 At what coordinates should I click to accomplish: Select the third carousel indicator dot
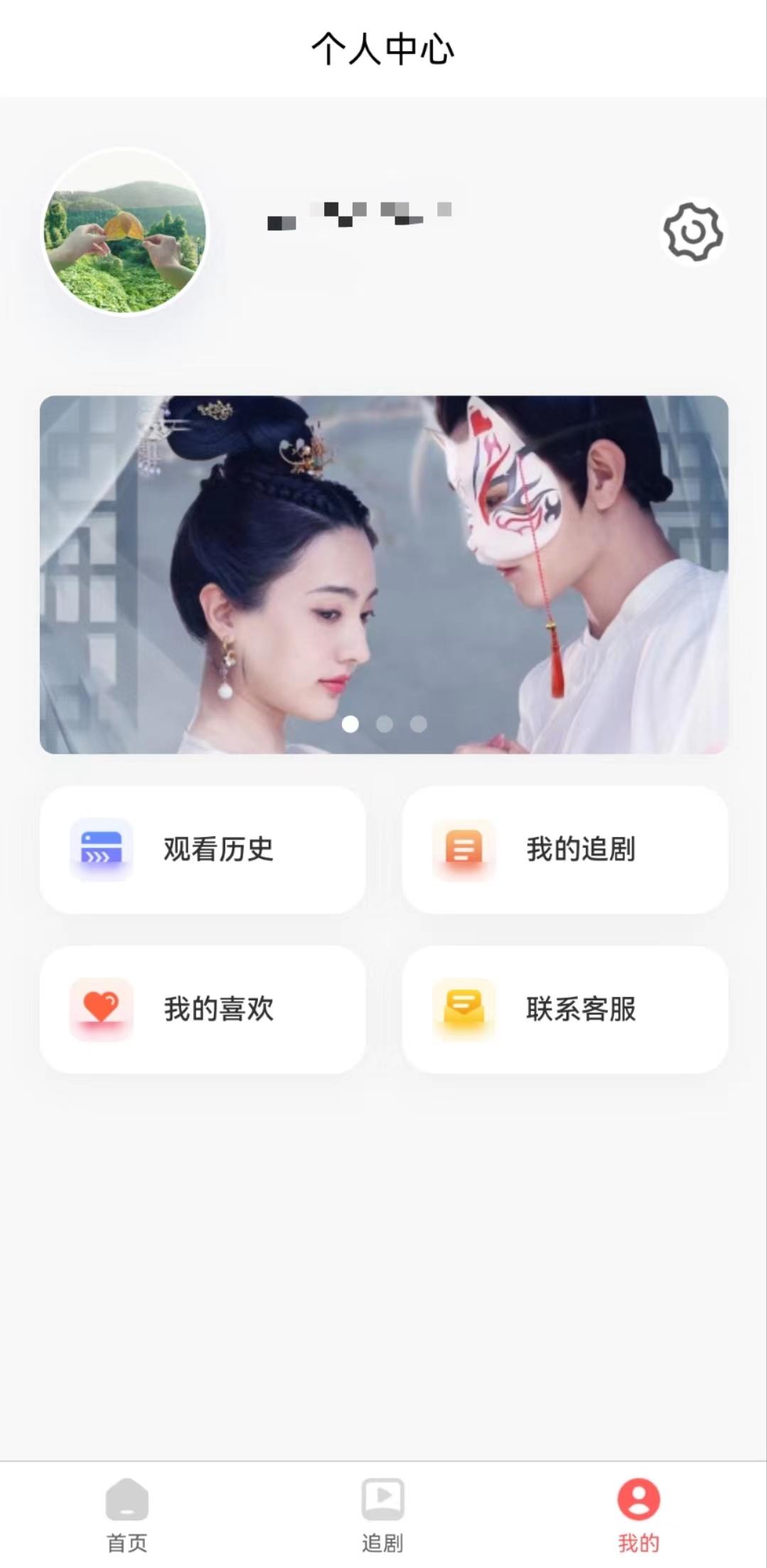[417, 723]
